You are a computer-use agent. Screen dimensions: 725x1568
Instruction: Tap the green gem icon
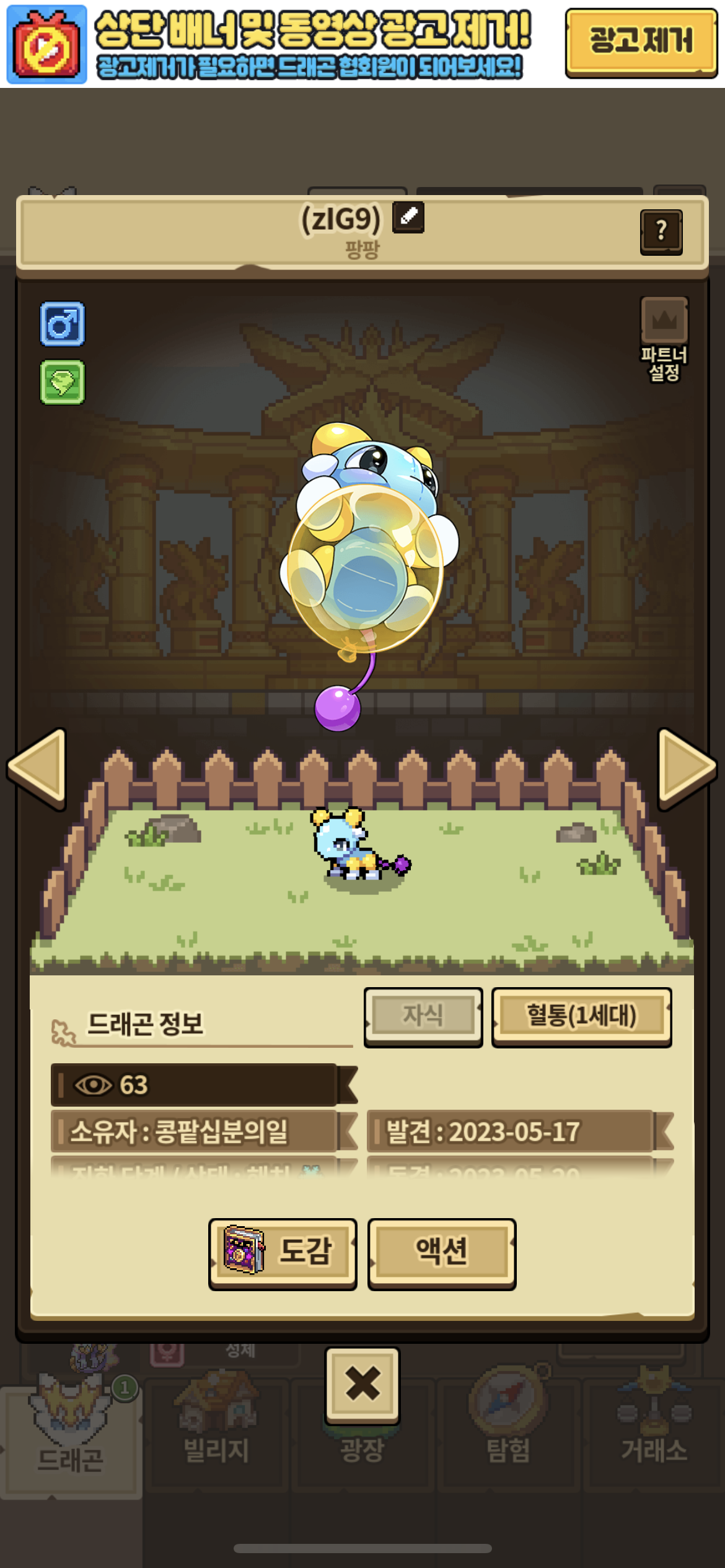click(63, 382)
